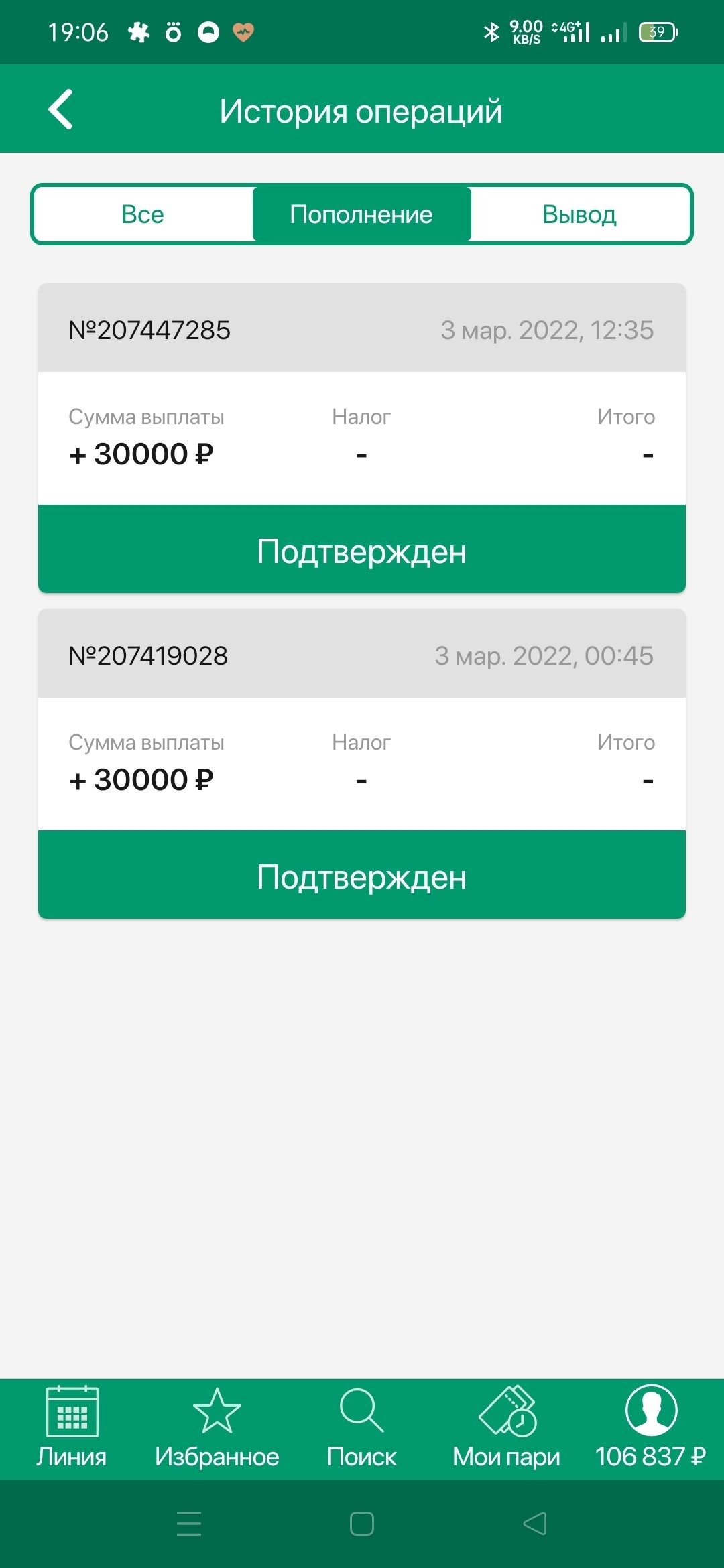Image resolution: width=724 pixels, height=1568 pixels.
Task: Open Поиск search
Action: (361, 1427)
